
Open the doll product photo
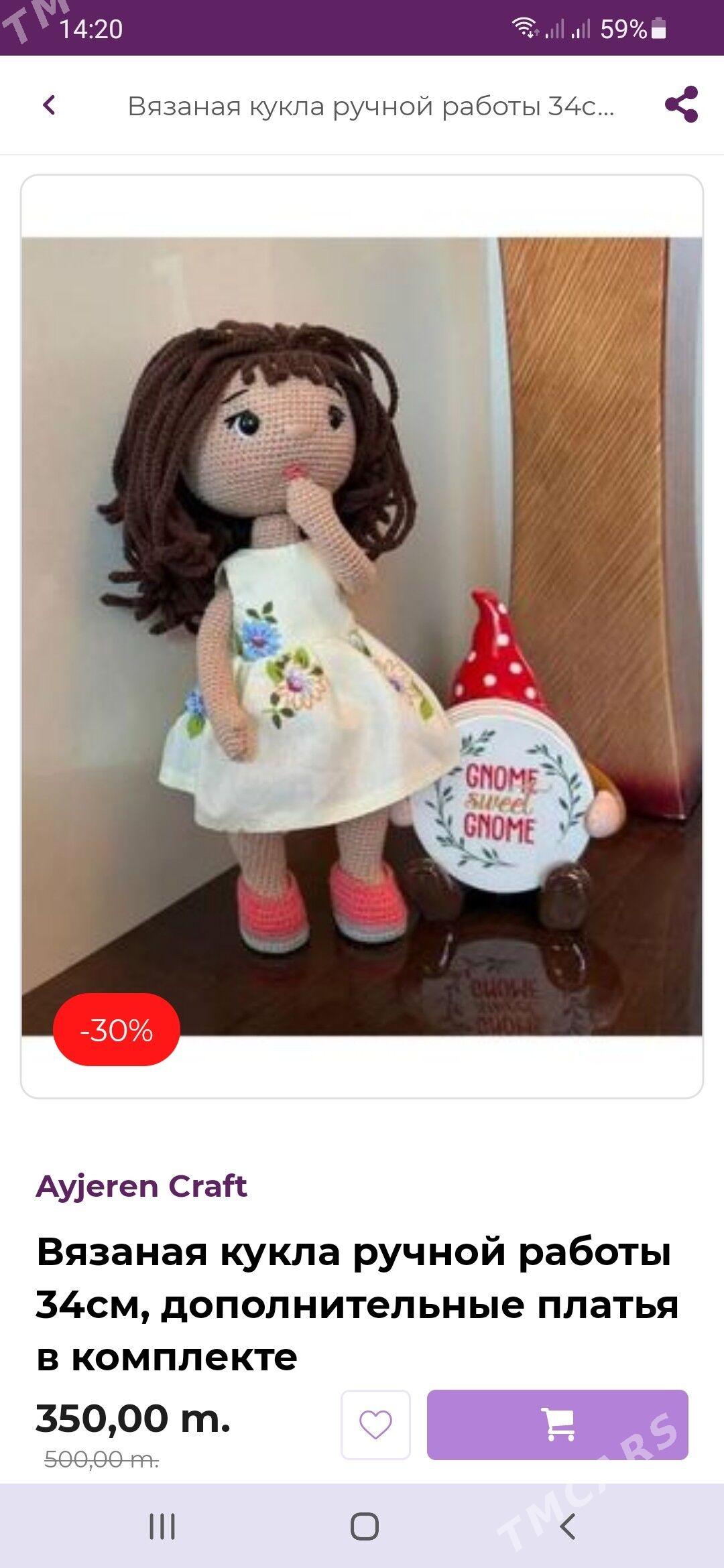pos(362,635)
